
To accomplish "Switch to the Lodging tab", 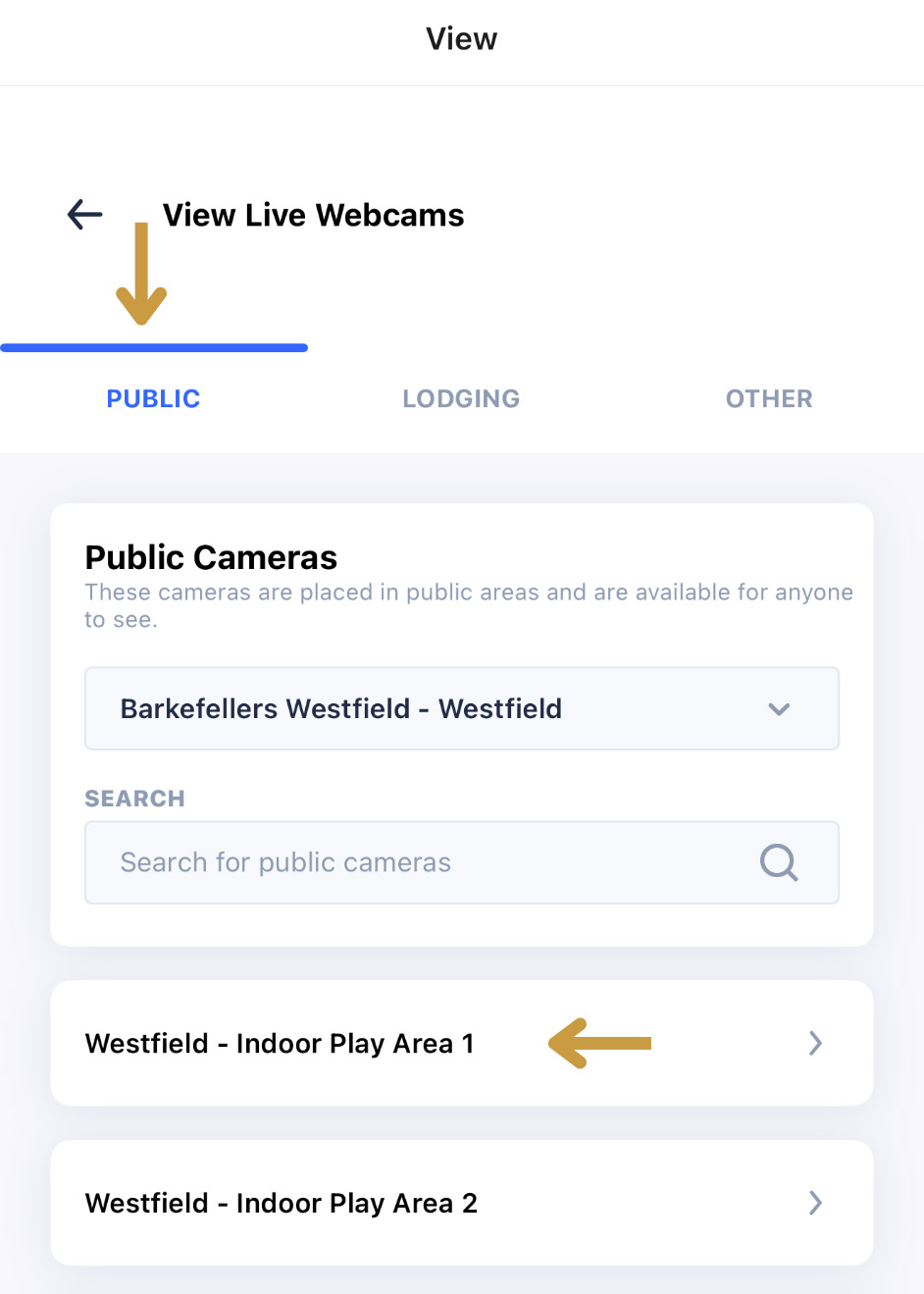I will [461, 398].
